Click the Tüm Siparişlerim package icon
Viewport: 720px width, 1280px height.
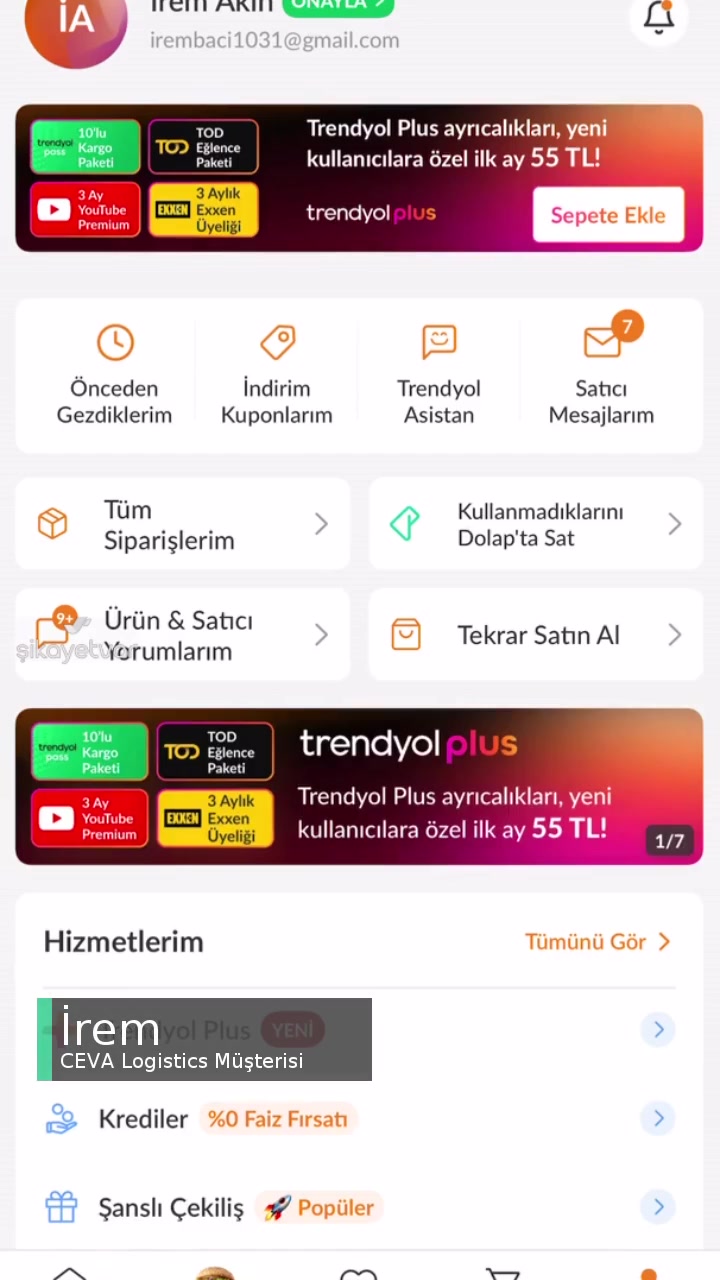click(x=52, y=523)
